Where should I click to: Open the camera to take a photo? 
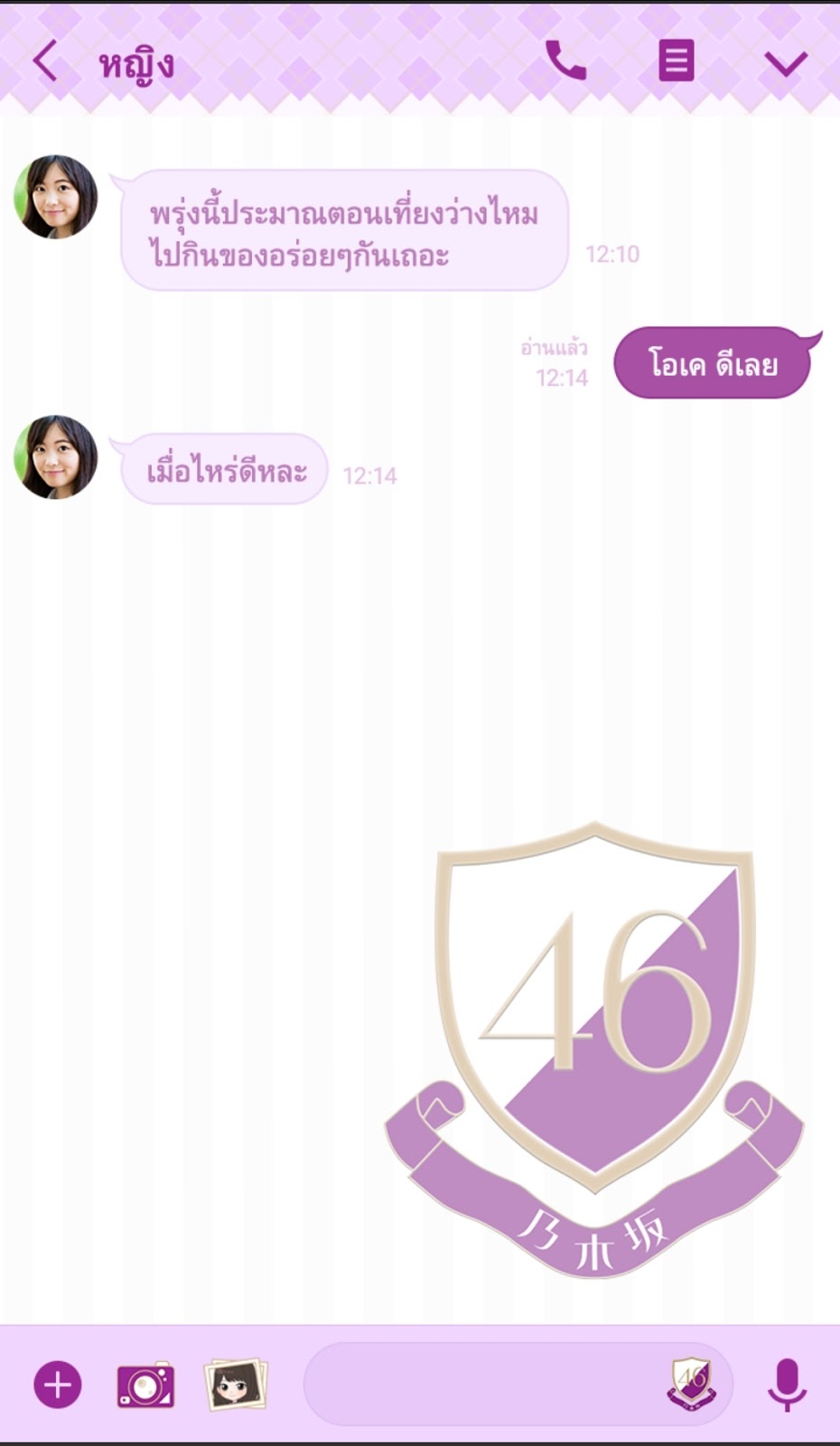pyautogui.click(x=145, y=1385)
